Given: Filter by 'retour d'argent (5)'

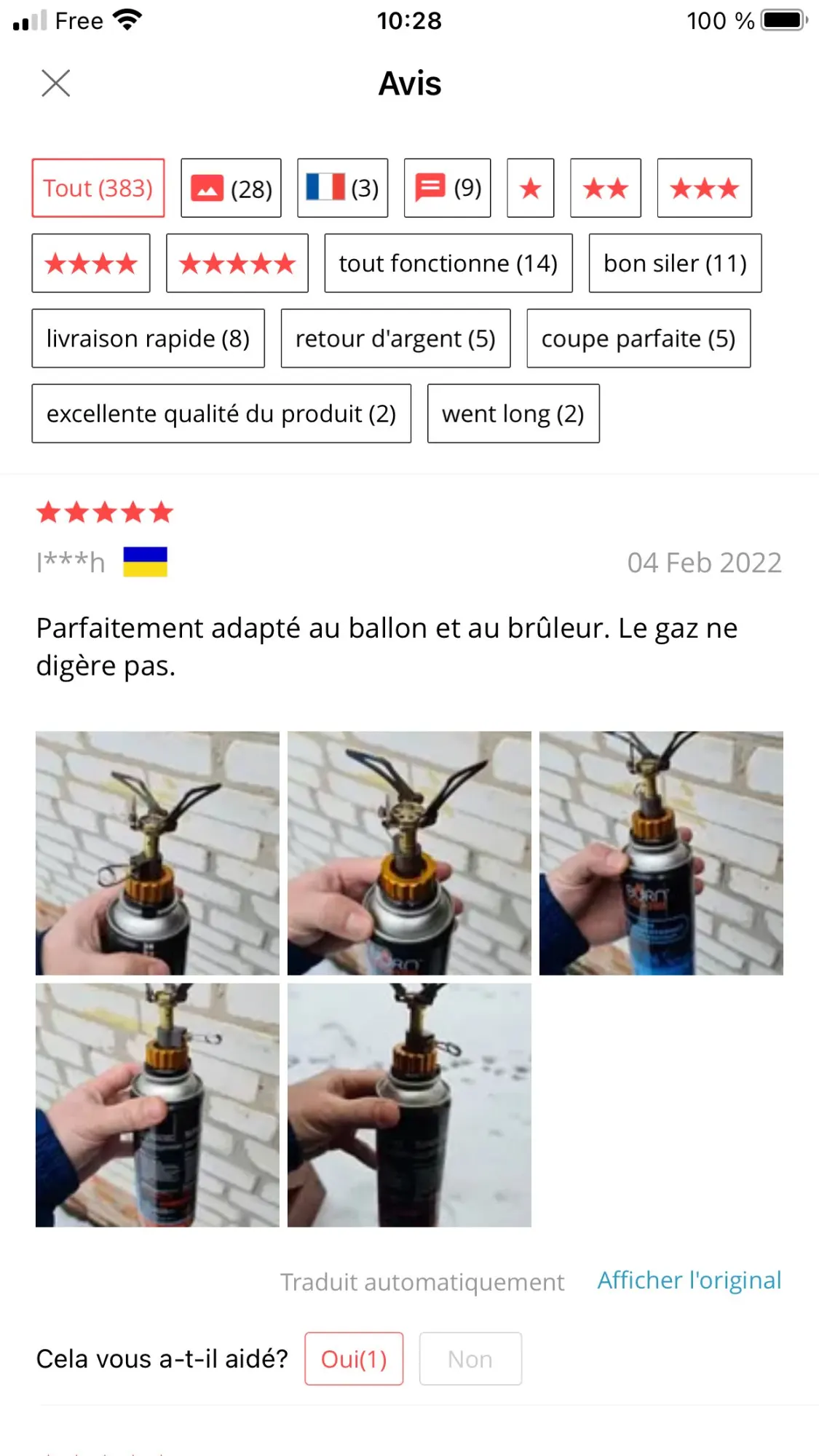Looking at the screenshot, I should [395, 339].
